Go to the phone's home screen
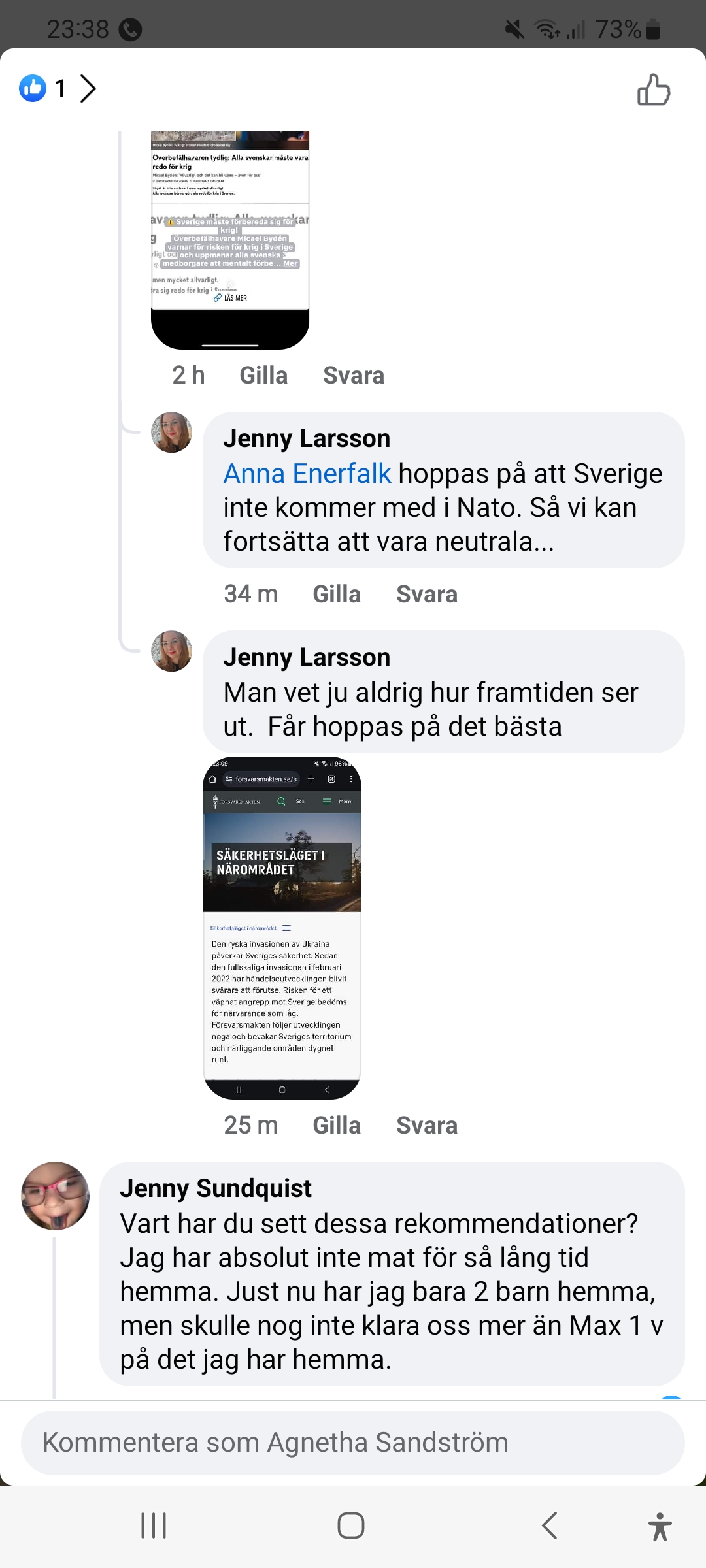Screen dimensions: 706x1568 351,1526
